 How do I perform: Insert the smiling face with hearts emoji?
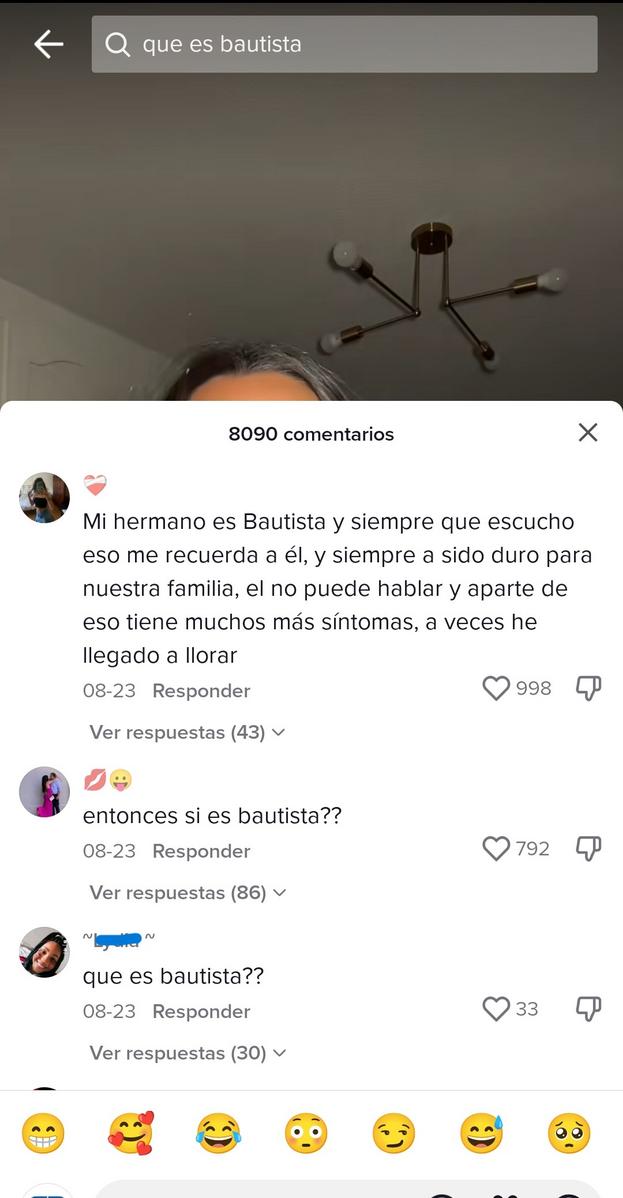pyautogui.click(x=131, y=1132)
